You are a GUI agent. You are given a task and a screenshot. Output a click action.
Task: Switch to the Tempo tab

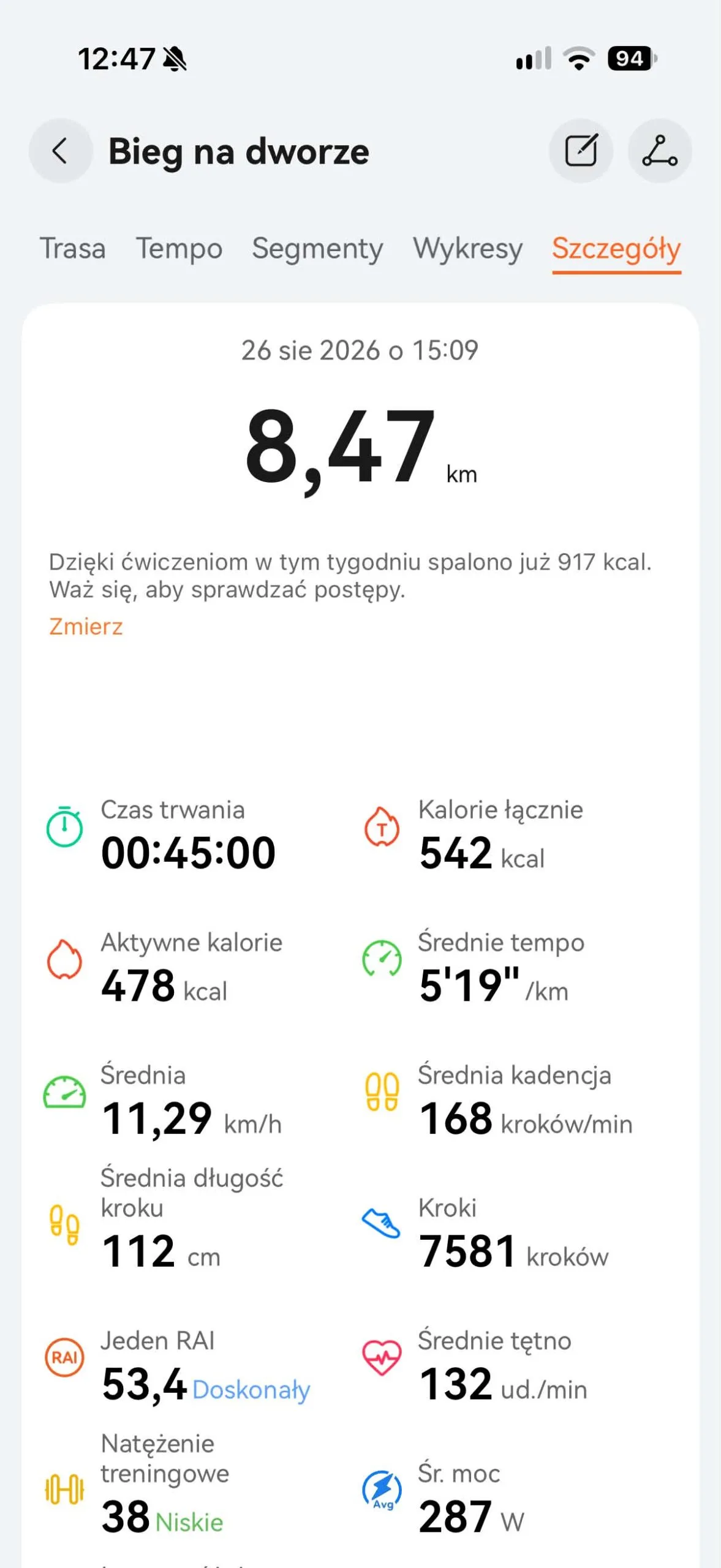(x=179, y=249)
